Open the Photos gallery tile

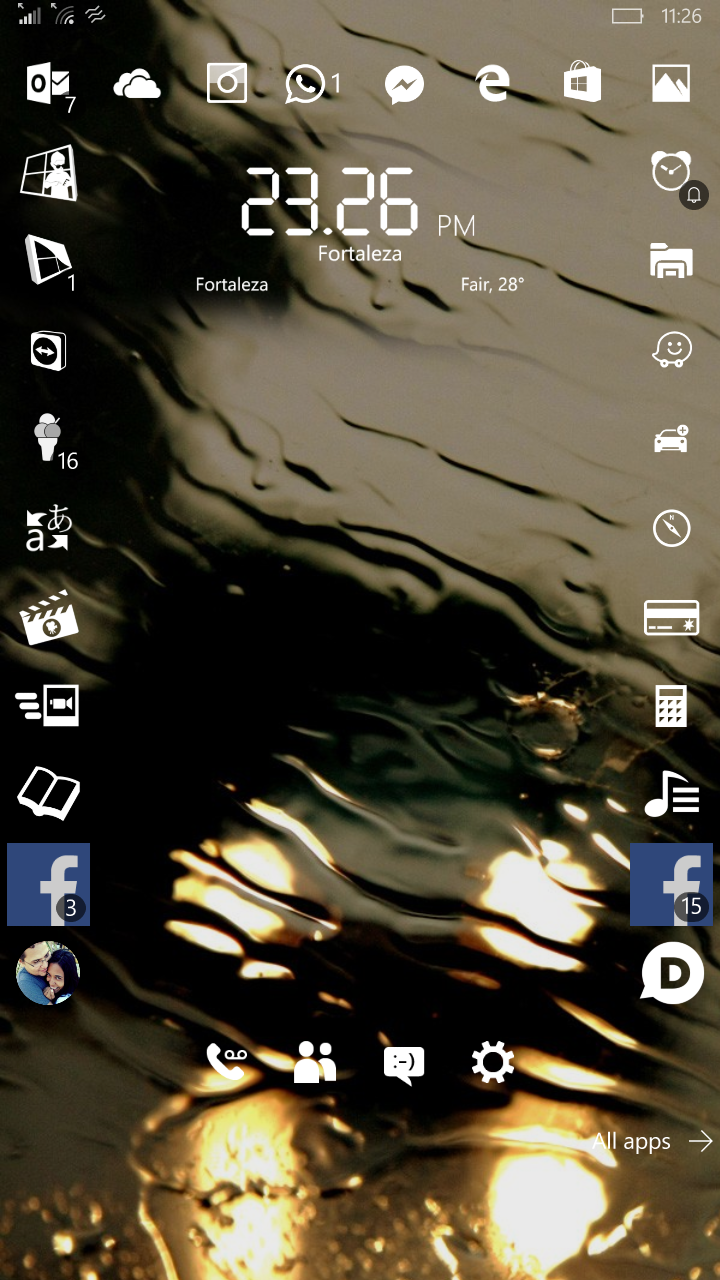click(671, 84)
